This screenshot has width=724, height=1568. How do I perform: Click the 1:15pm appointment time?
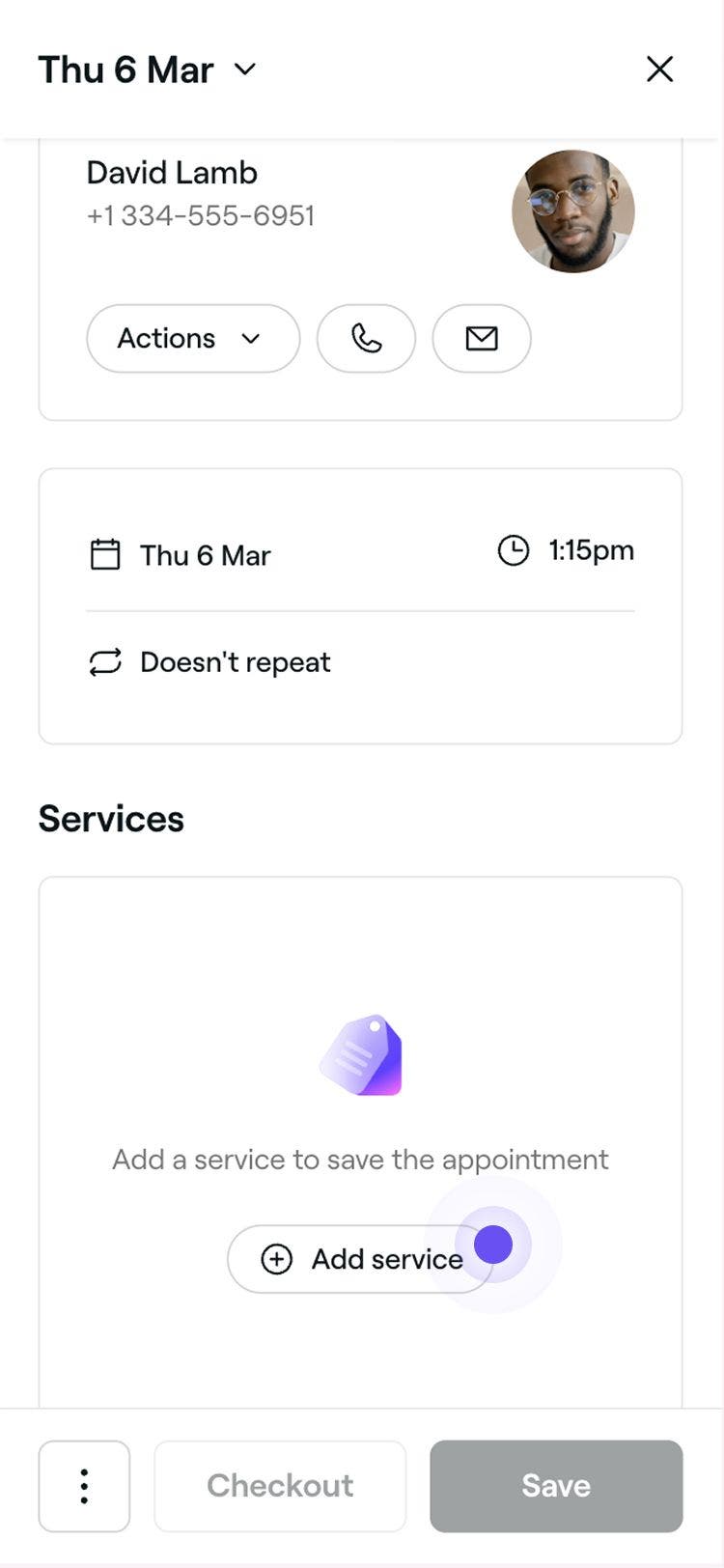(x=590, y=550)
